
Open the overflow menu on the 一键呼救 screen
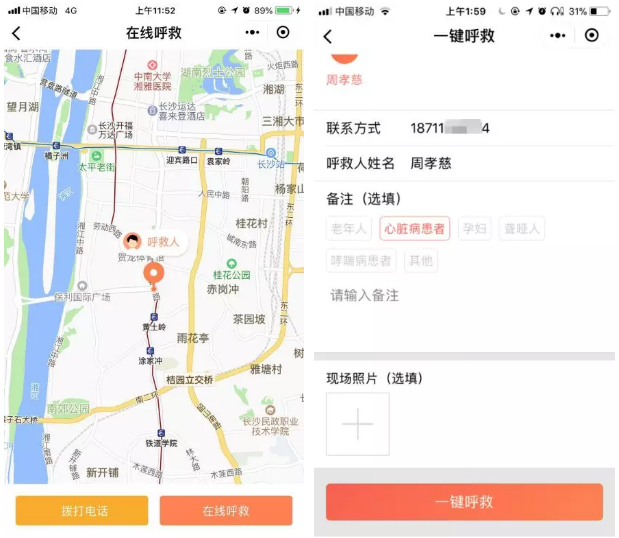coord(558,36)
